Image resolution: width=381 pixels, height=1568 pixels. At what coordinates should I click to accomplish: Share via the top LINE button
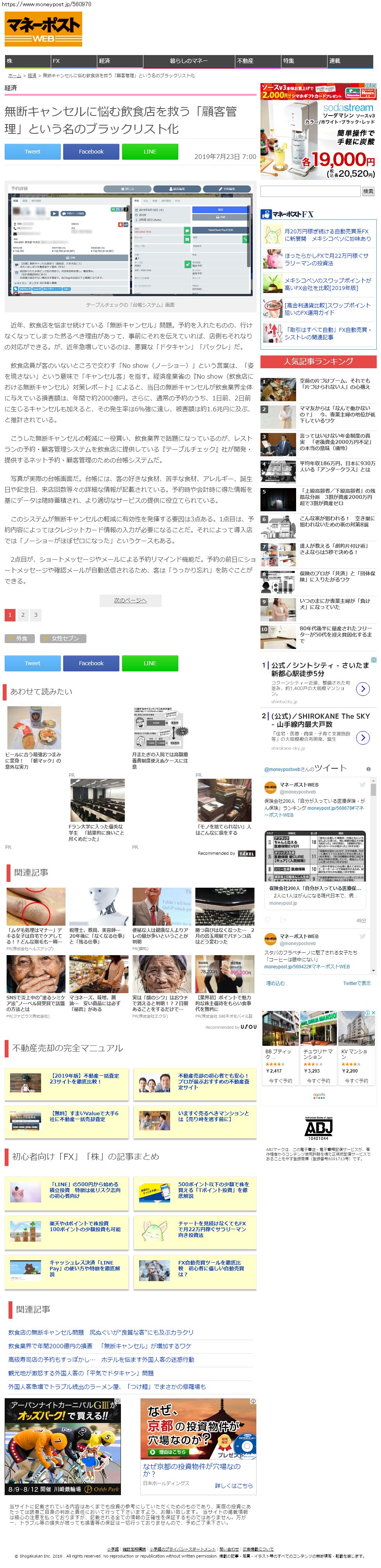pyautogui.click(x=150, y=152)
